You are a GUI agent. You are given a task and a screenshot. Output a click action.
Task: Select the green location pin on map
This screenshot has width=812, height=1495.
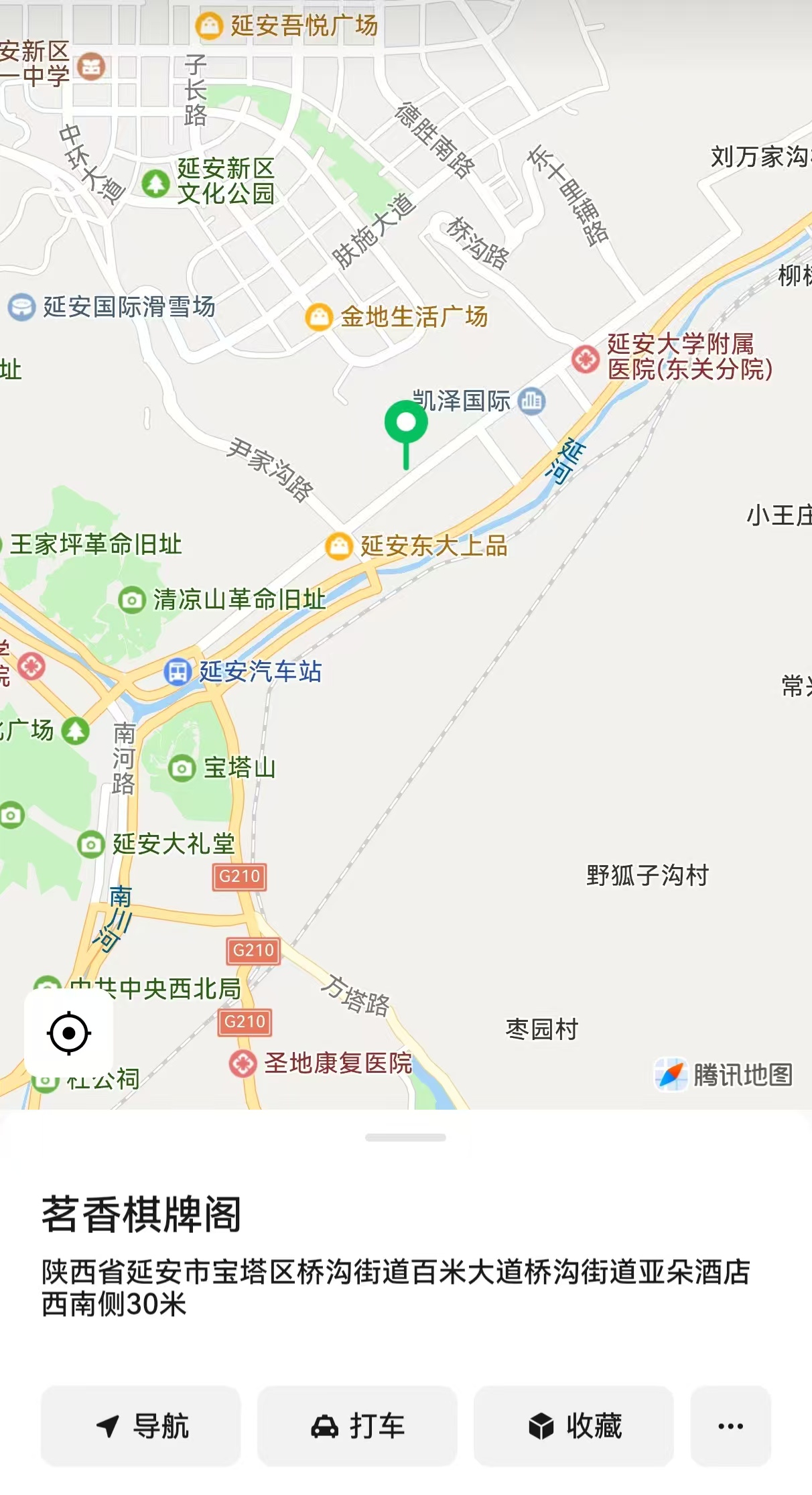point(406,425)
